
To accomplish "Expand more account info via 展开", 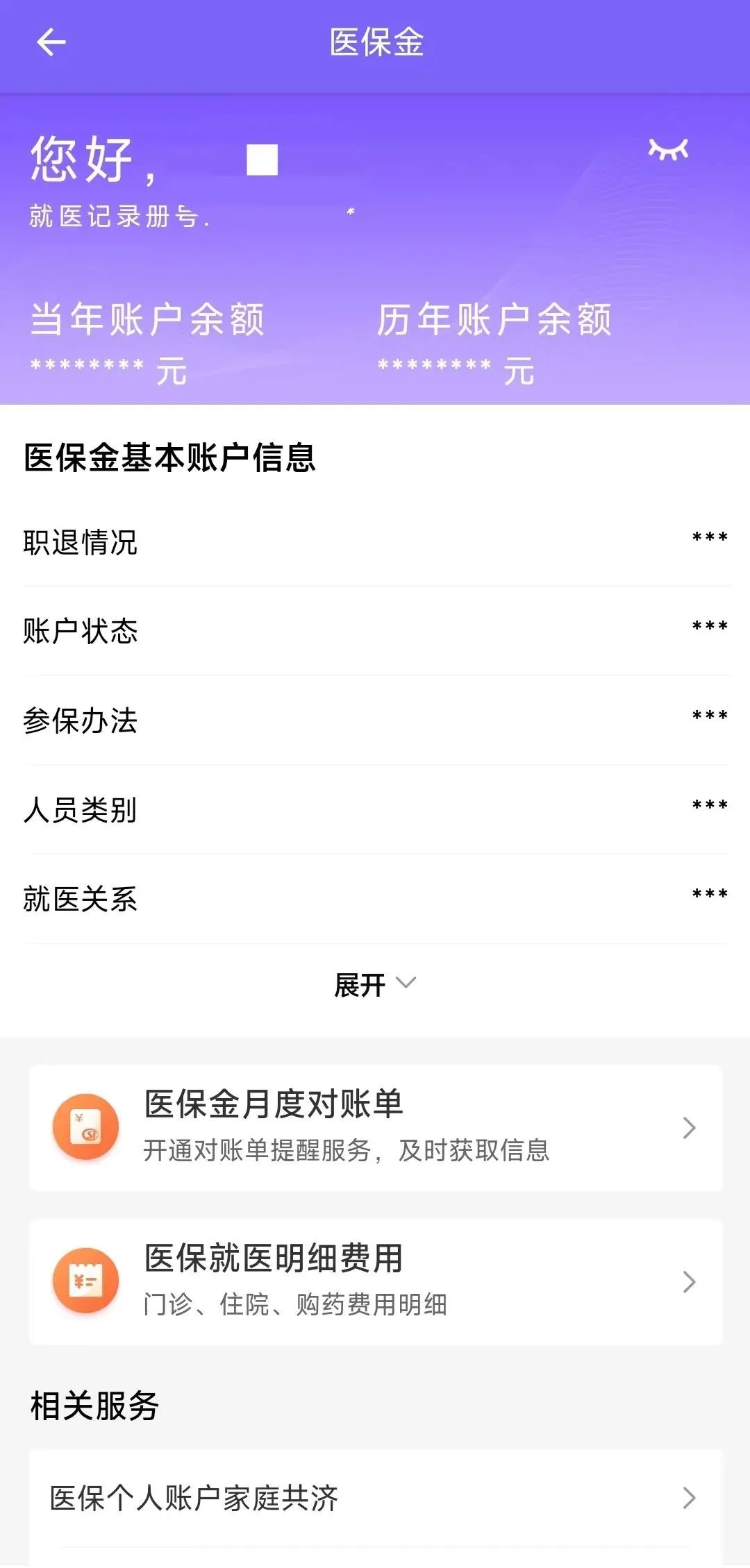I will tap(375, 984).
